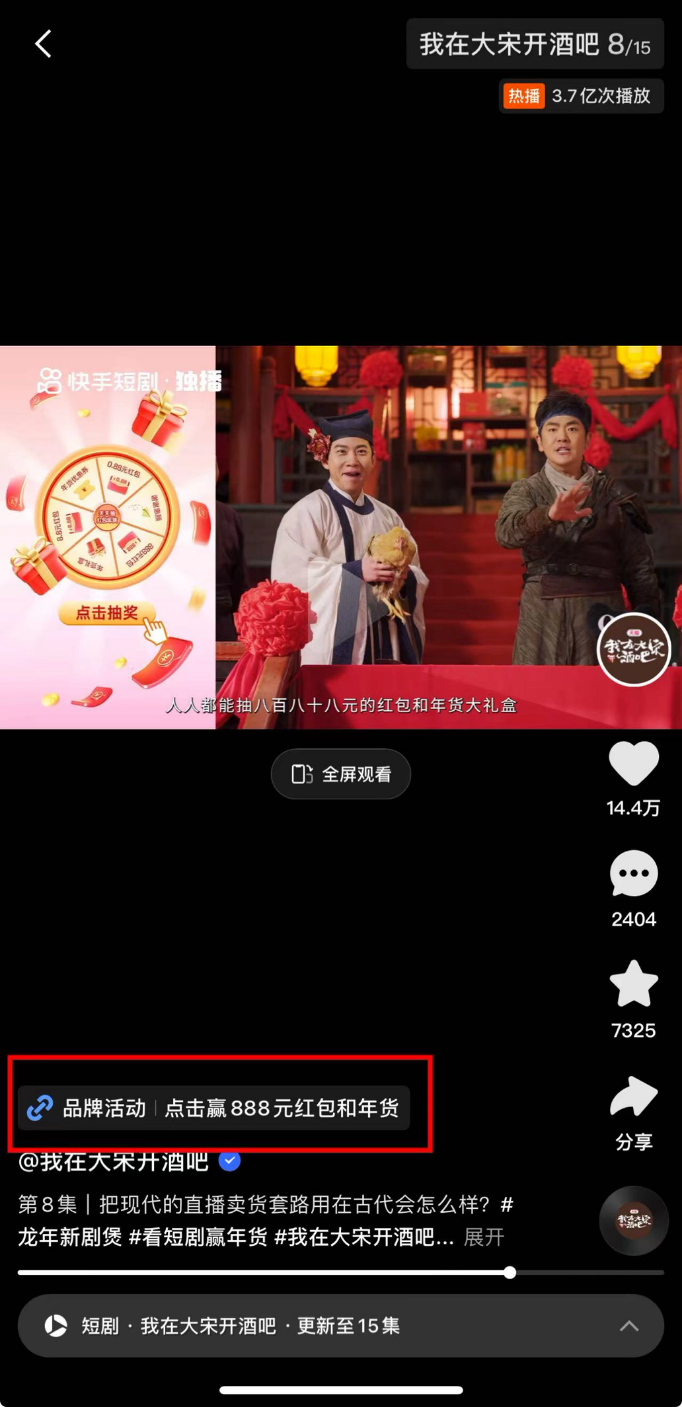Expand the description with 展开
The width and height of the screenshot is (682, 1407).
(x=484, y=1237)
